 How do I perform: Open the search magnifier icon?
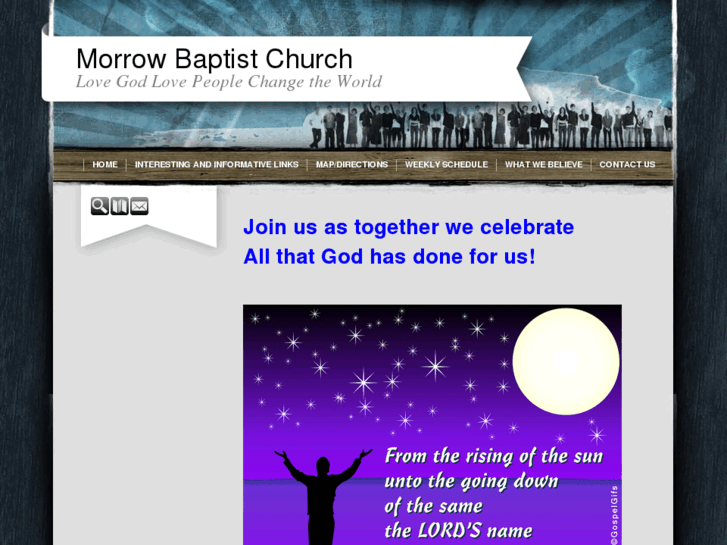tap(99, 206)
